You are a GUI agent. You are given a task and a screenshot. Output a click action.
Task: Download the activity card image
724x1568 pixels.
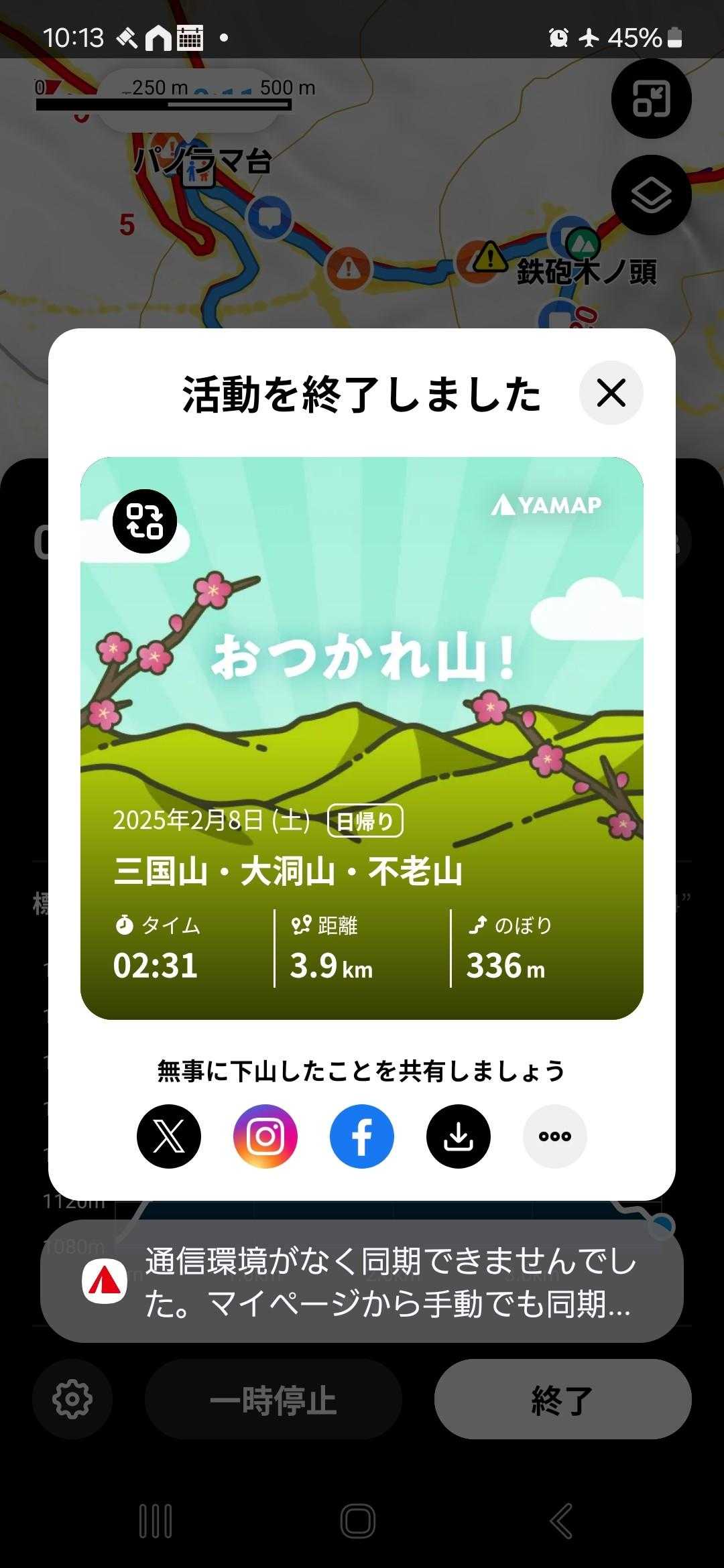point(459,1136)
